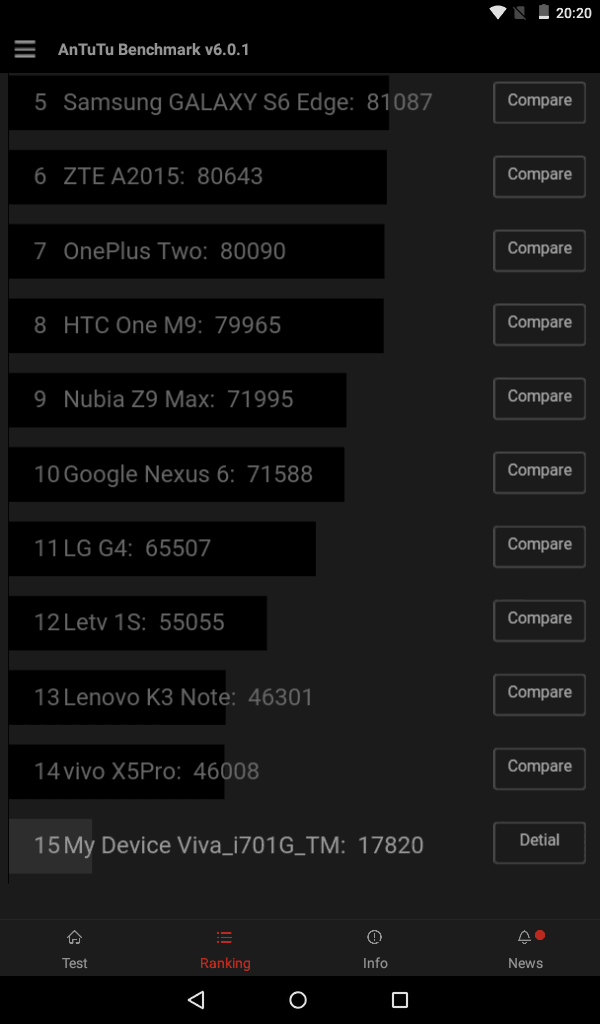600x1024 pixels.
Task: Tap Detial button for My Device
Action: pos(539,842)
